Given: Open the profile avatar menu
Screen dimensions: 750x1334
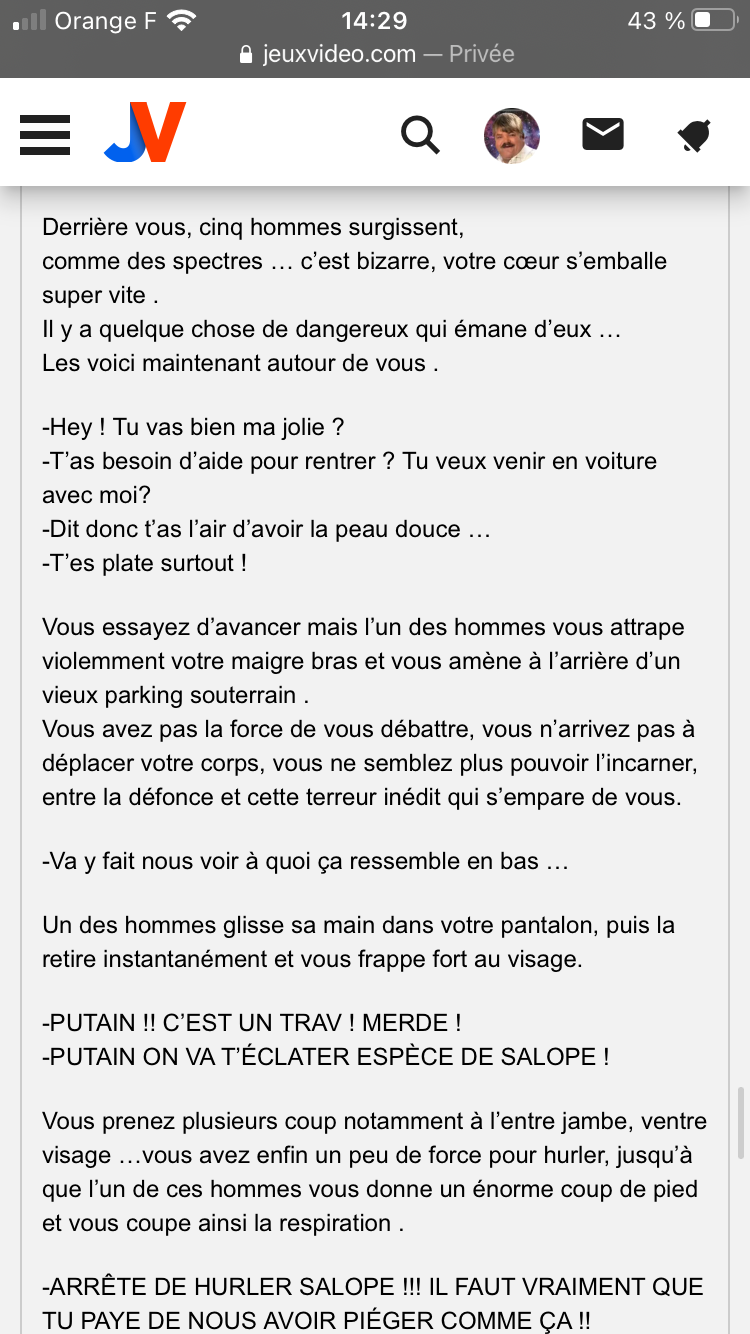Looking at the screenshot, I should pos(512,135).
